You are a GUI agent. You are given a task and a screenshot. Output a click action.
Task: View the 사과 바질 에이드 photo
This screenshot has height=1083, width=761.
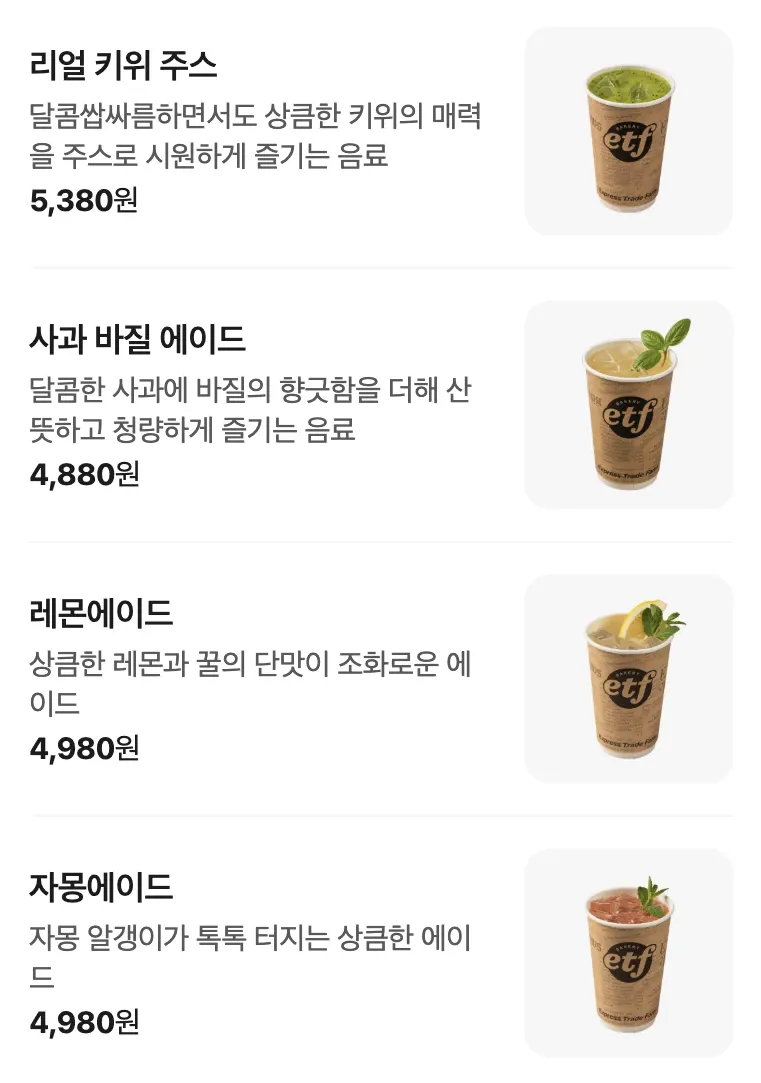tap(628, 405)
